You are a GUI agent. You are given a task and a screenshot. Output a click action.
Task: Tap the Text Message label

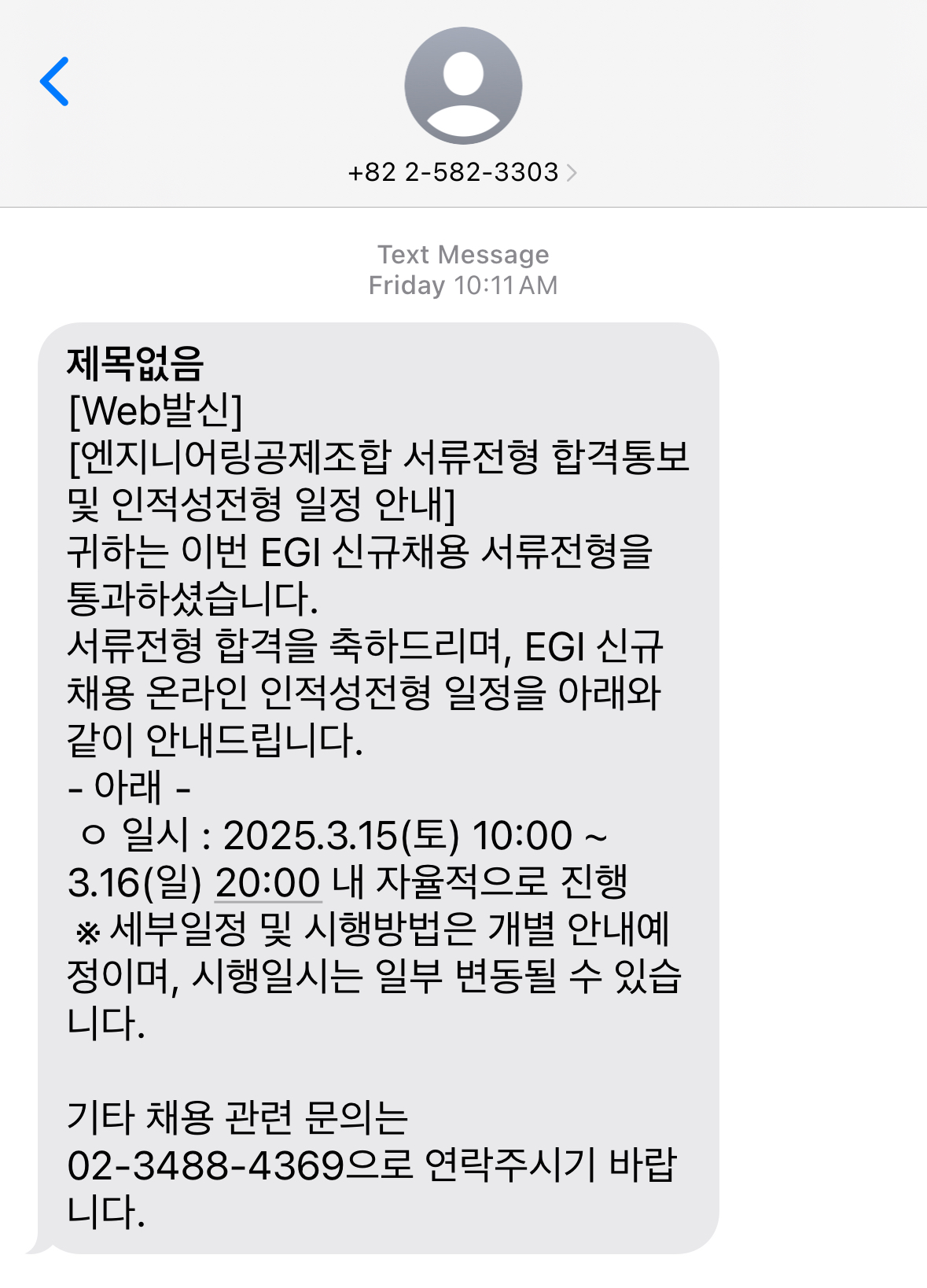coord(463,254)
